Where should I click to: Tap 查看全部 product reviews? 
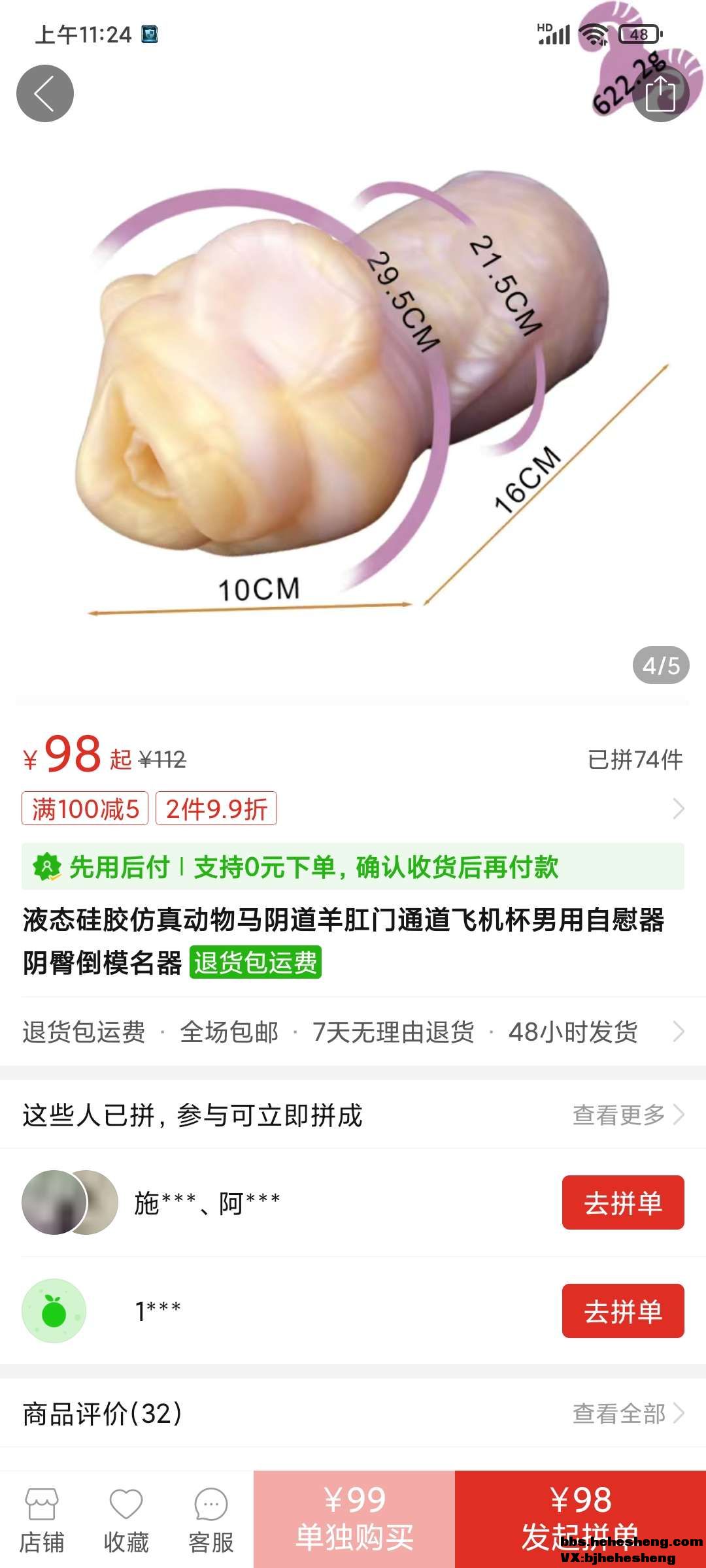pos(628,1413)
